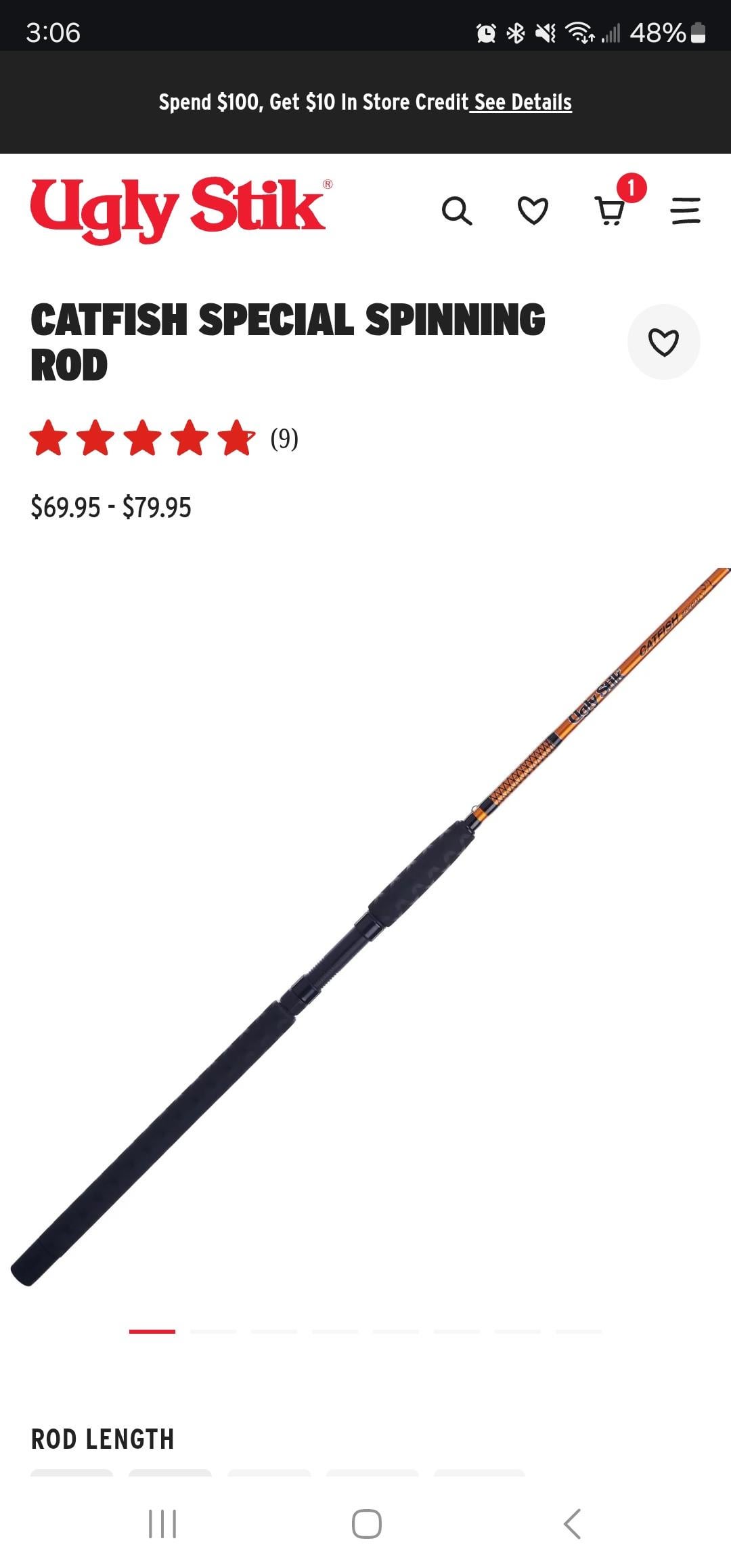The height and width of the screenshot is (1568, 731).
Task: Add Catfish Special rod to wishlist
Action: pos(663,342)
